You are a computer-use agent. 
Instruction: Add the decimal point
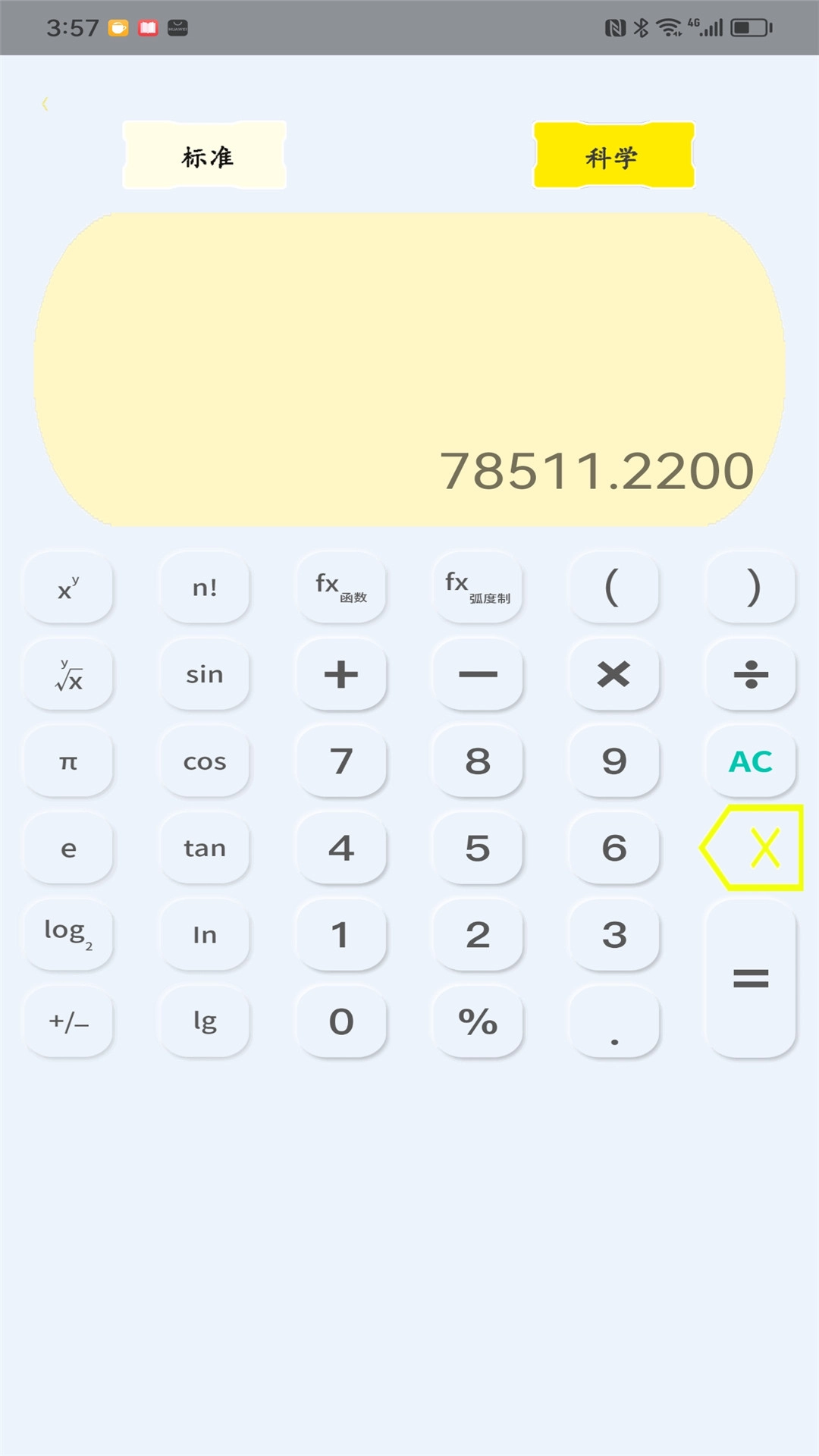pyautogui.click(x=613, y=1021)
